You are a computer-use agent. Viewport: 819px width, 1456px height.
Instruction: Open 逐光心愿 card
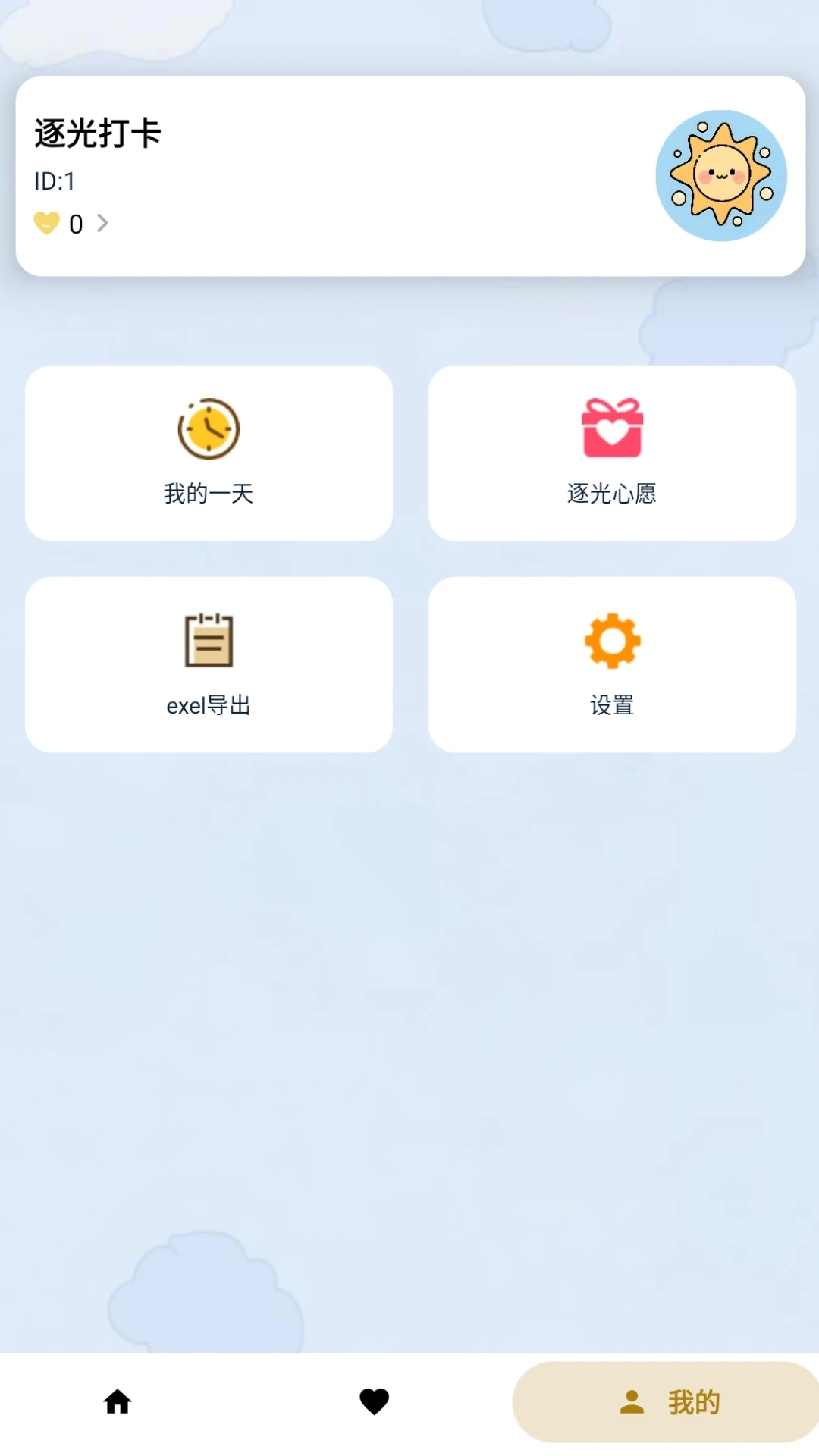[x=611, y=453]
